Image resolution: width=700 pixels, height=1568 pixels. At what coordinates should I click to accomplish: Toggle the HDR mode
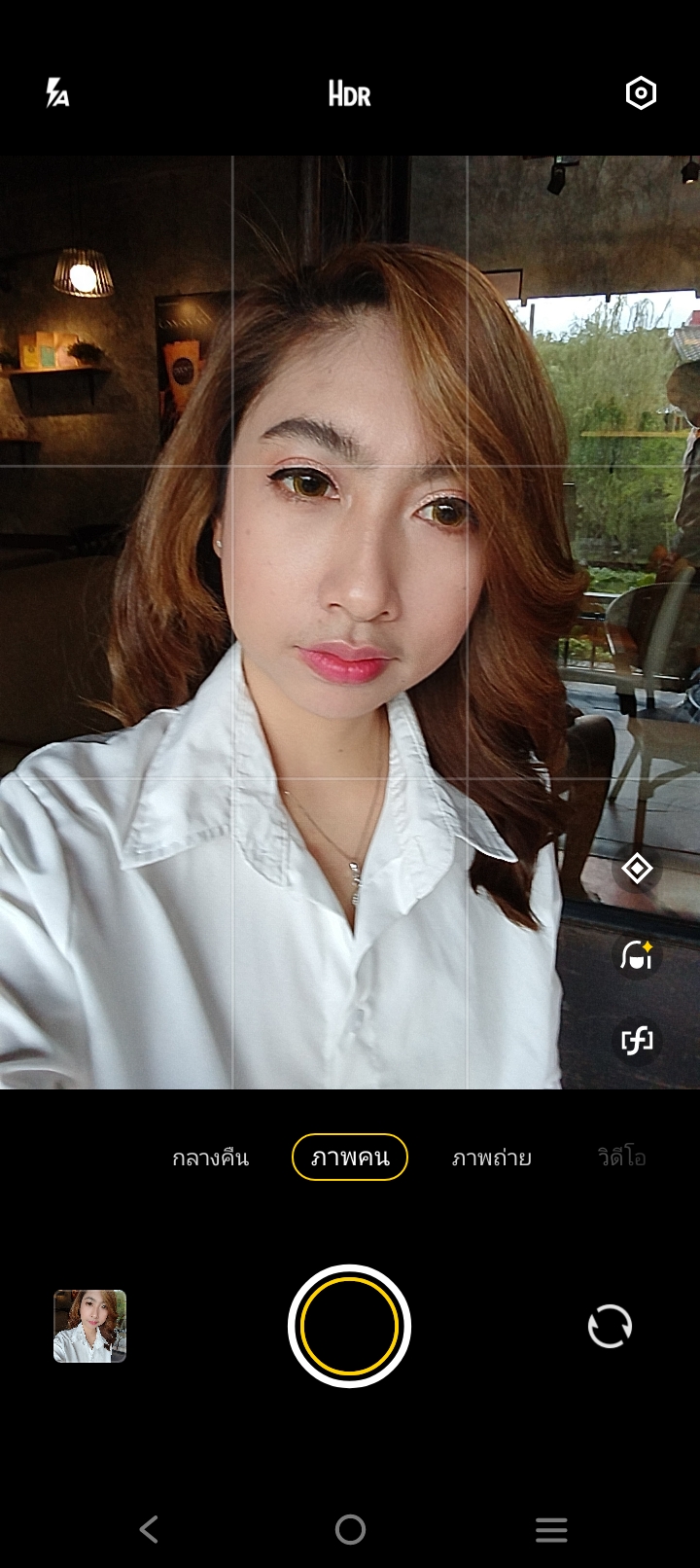(x=349, y=94)
